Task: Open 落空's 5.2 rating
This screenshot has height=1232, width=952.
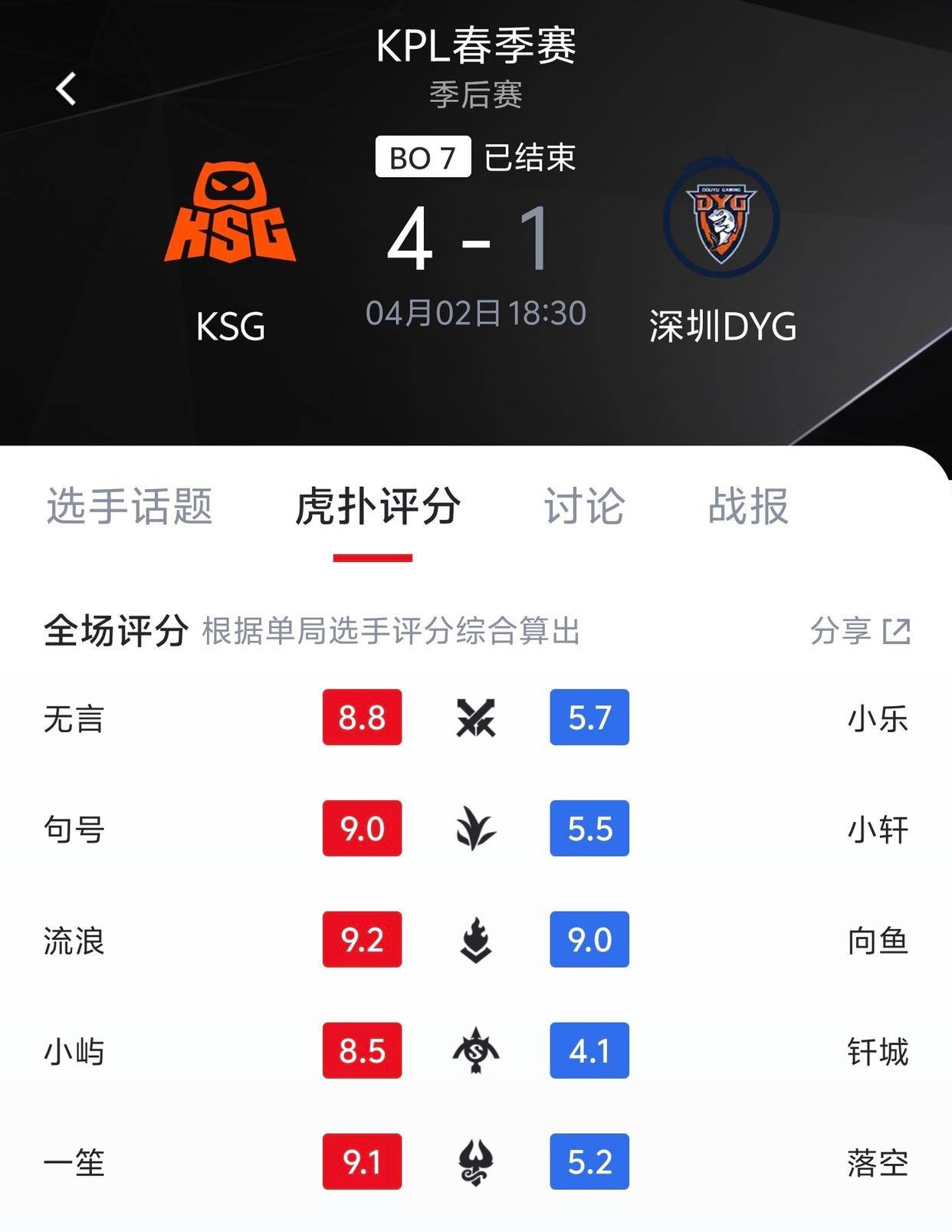Action: coord(589,1162)
